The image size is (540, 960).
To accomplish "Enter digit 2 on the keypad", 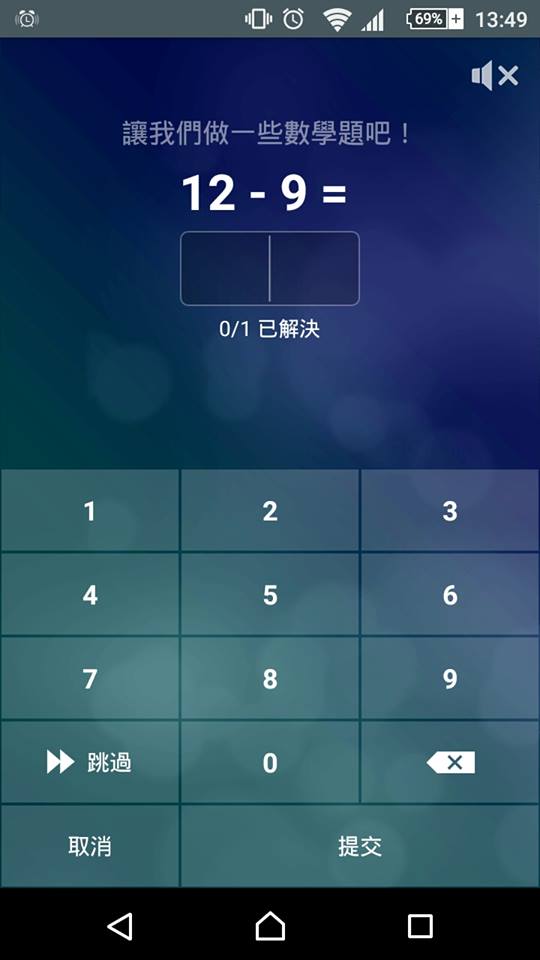I will click(x=270, y=511).
